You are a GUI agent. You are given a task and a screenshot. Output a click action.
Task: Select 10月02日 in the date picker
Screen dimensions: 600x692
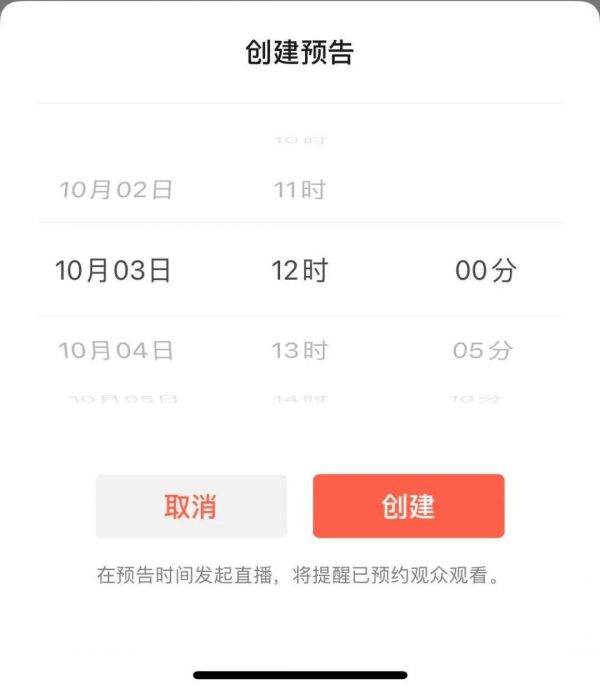pyautogui.click(x=116, y=190)
